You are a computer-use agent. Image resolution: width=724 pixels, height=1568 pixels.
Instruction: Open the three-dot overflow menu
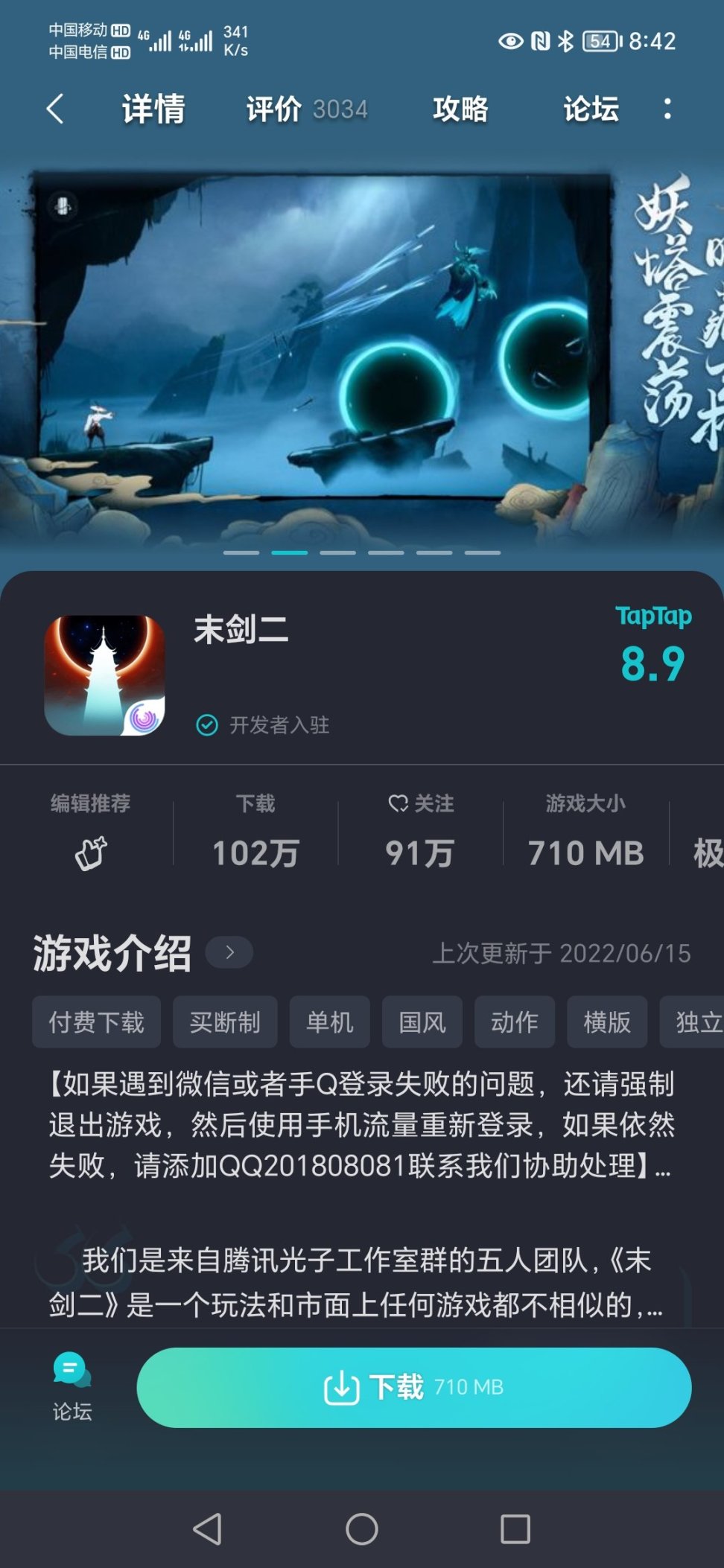coord(667,109)
